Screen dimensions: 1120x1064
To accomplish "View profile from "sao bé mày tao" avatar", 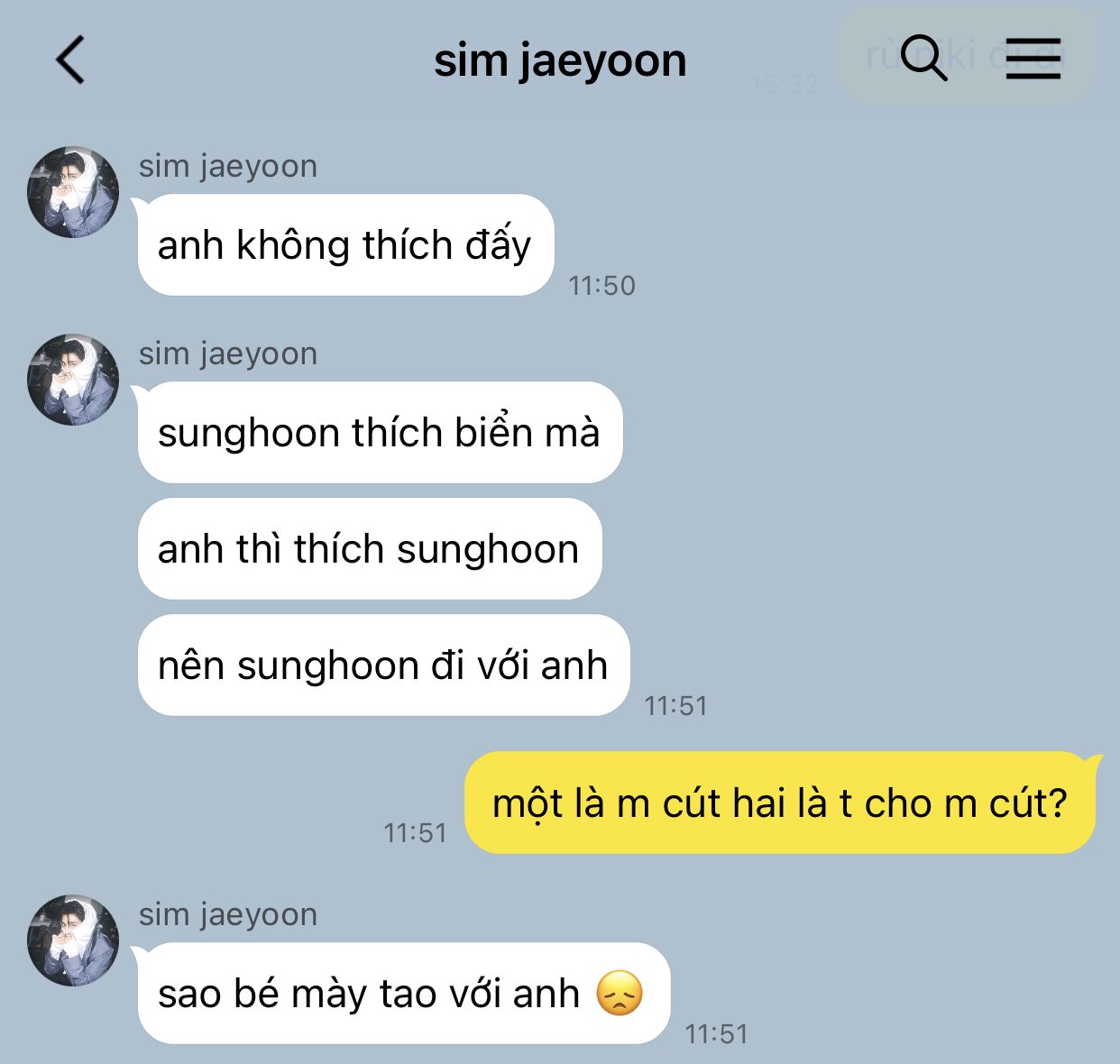I will pos(73,940).
